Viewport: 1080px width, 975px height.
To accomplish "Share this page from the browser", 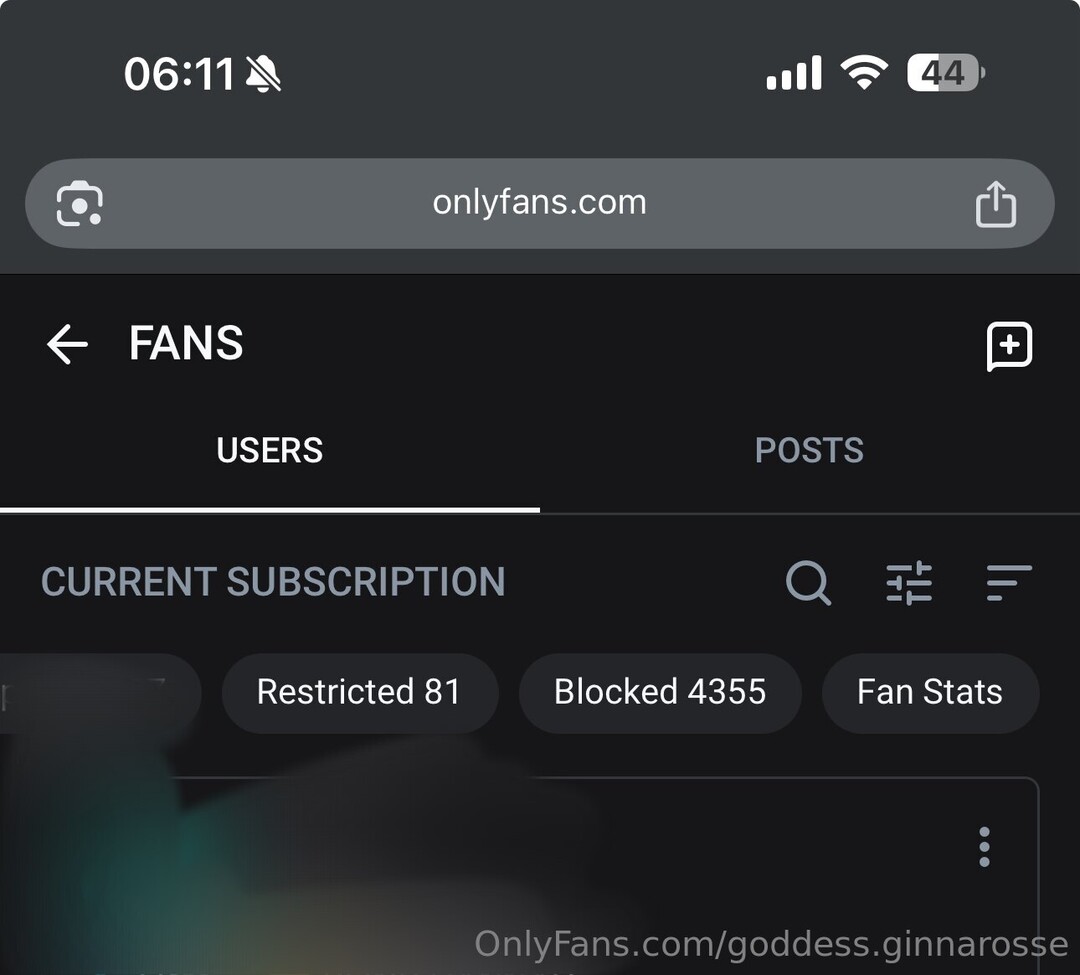I will click(x=995, y=204).
